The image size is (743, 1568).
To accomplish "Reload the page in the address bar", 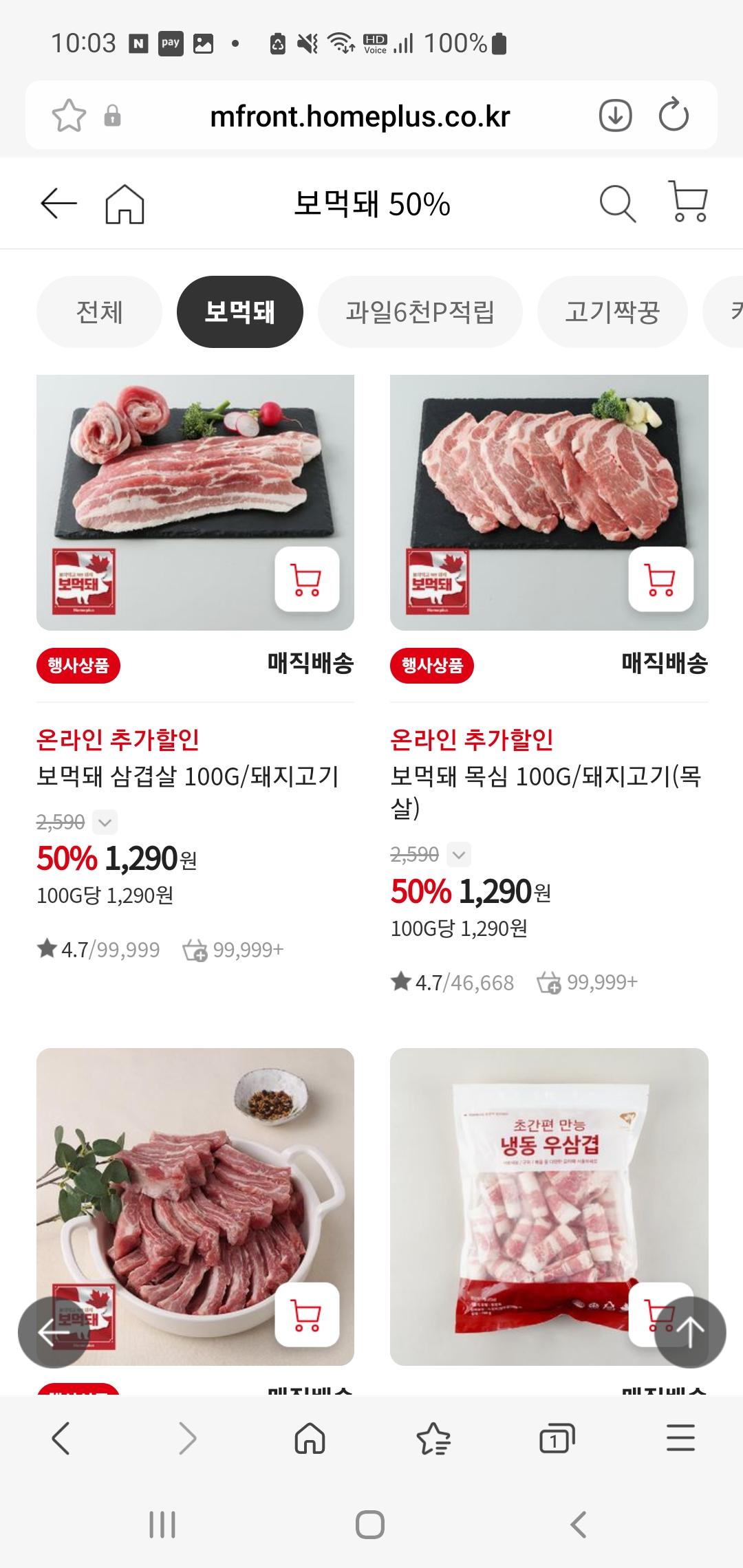I will [673, 116].
